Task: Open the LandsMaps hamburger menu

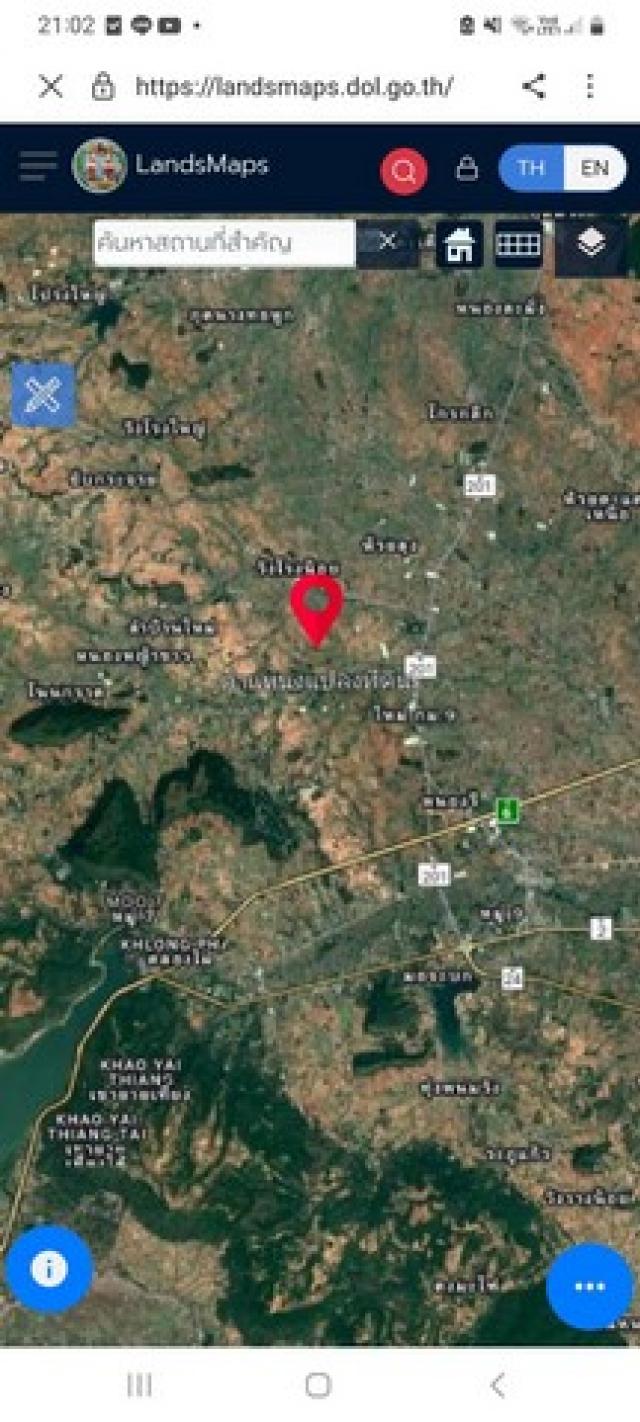Action: [x=38, y=166]
